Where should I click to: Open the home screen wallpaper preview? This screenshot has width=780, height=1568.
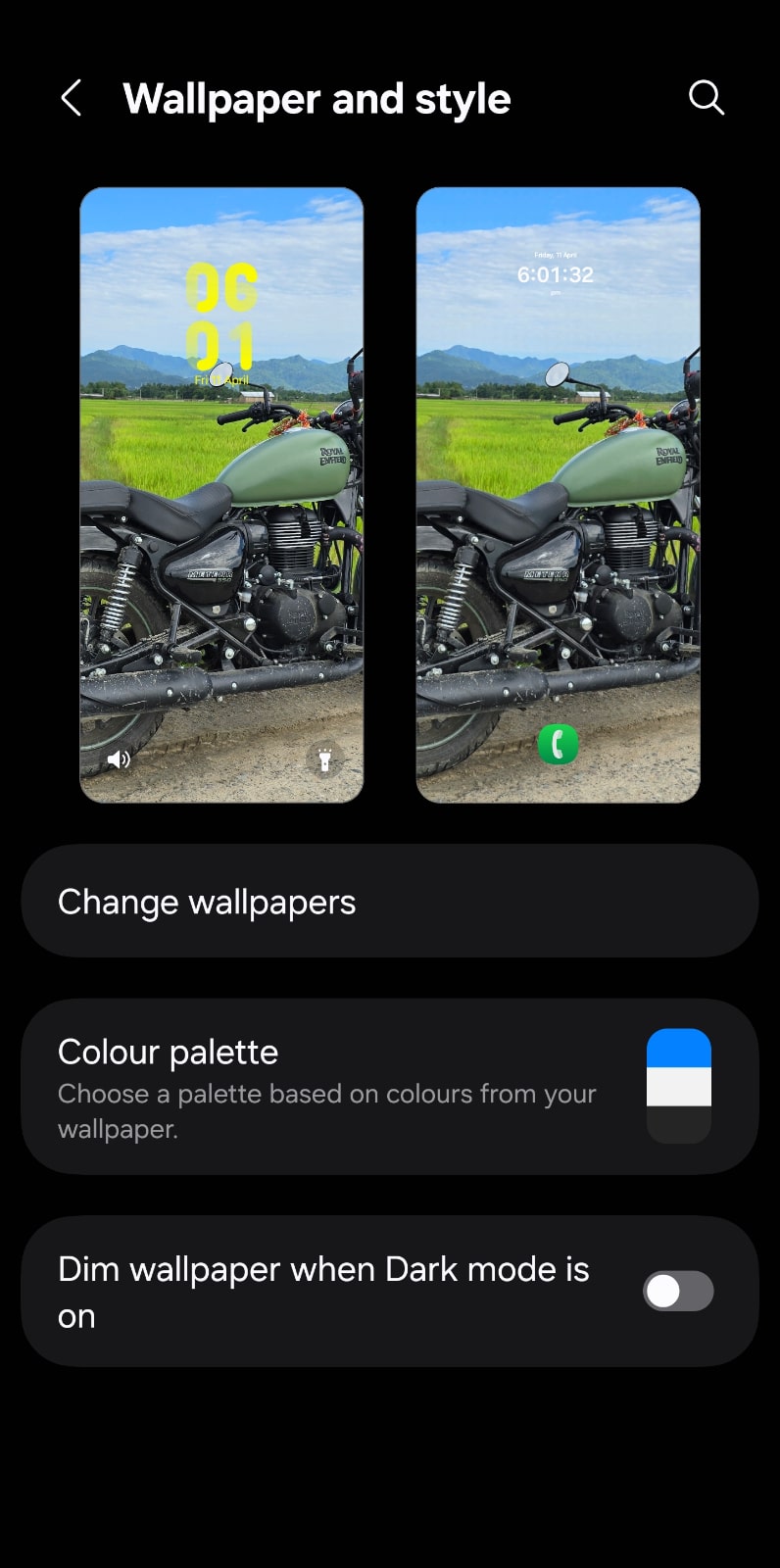tap(558, 495)
